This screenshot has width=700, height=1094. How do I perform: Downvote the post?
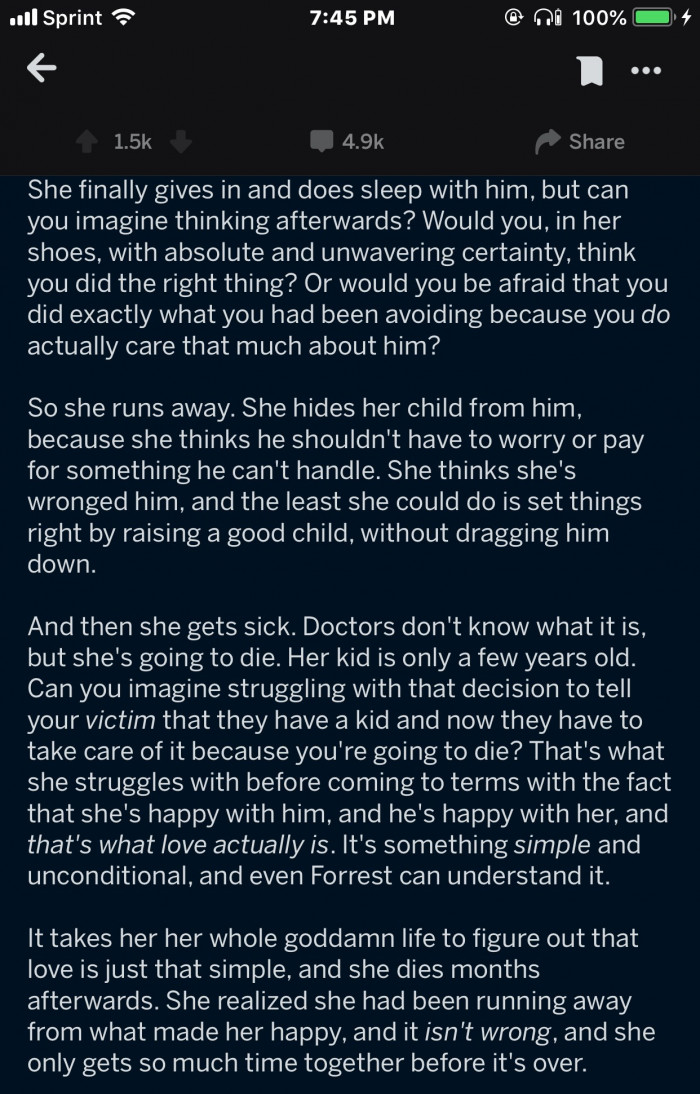click(180, 142)
